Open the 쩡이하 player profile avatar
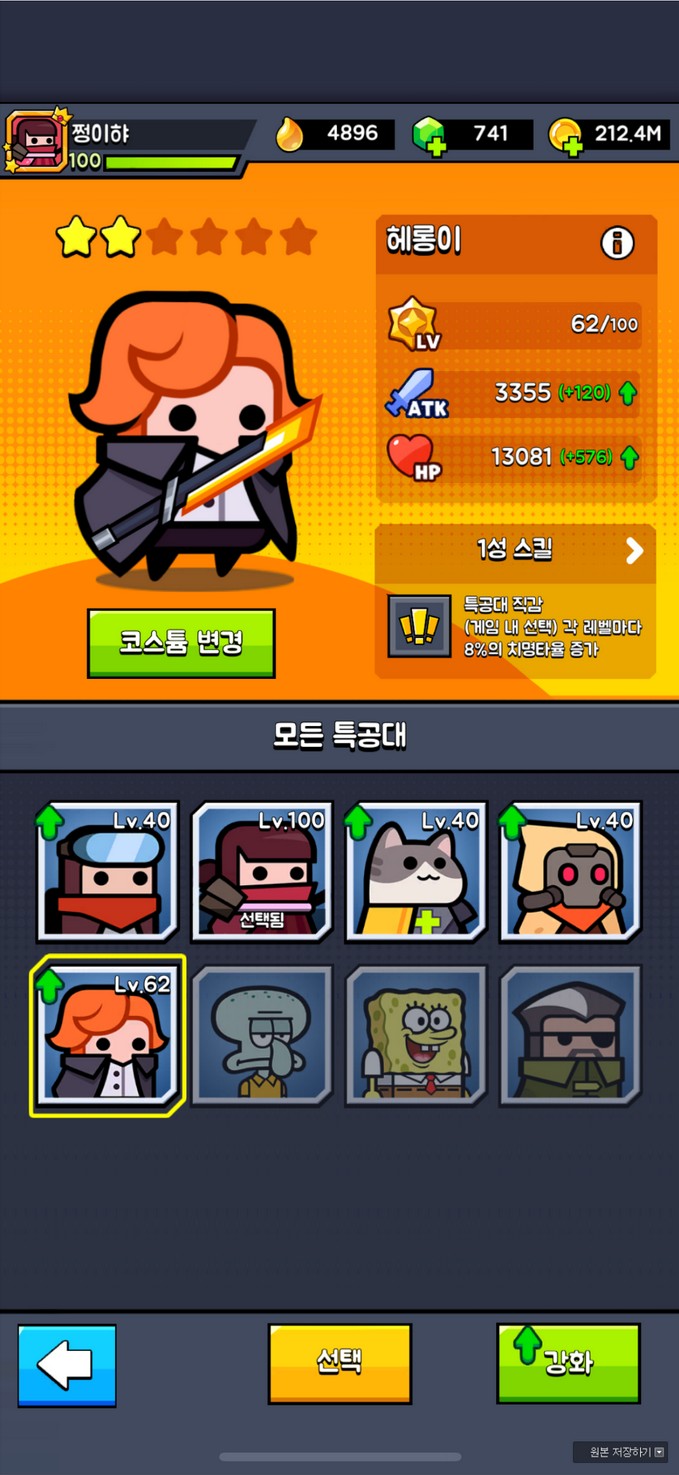The height and width of the screenshot is (1475, 679). click(37, 142)
